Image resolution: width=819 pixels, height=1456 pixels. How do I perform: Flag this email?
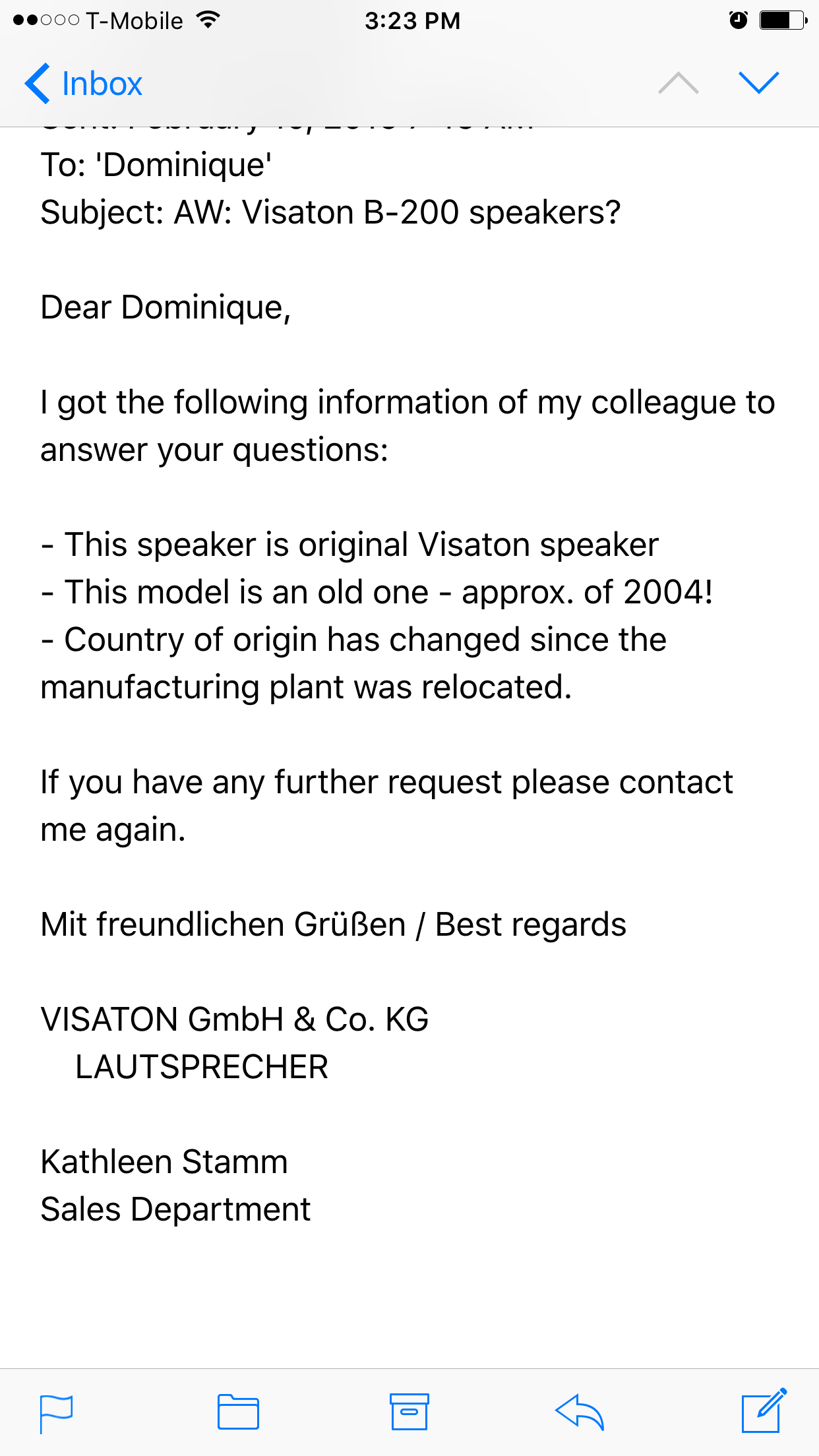[x=56, y=1414]
